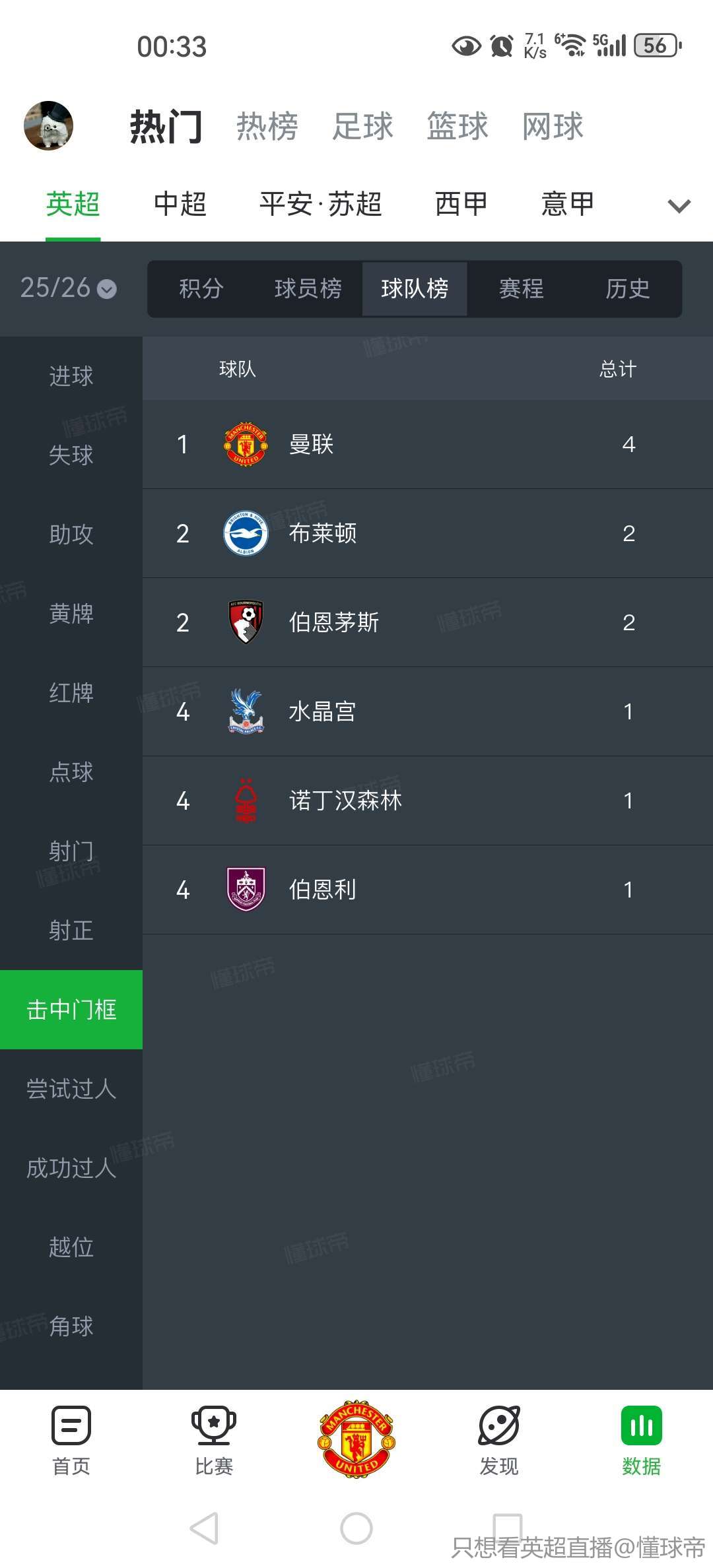Screen dimensions: 713x1568
Task: Select the 黄牌 stat category
Action: point(71,614)
